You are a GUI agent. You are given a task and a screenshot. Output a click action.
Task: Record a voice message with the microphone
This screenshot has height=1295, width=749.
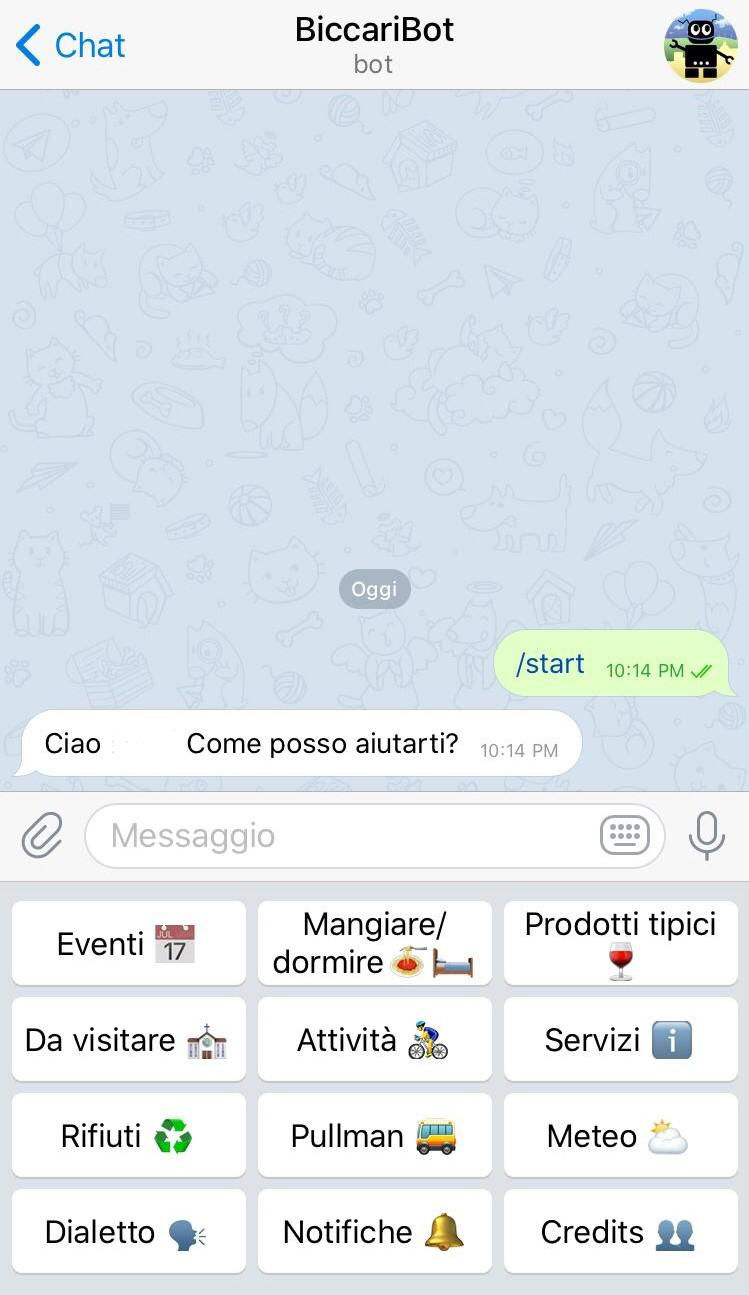[706, 835]
